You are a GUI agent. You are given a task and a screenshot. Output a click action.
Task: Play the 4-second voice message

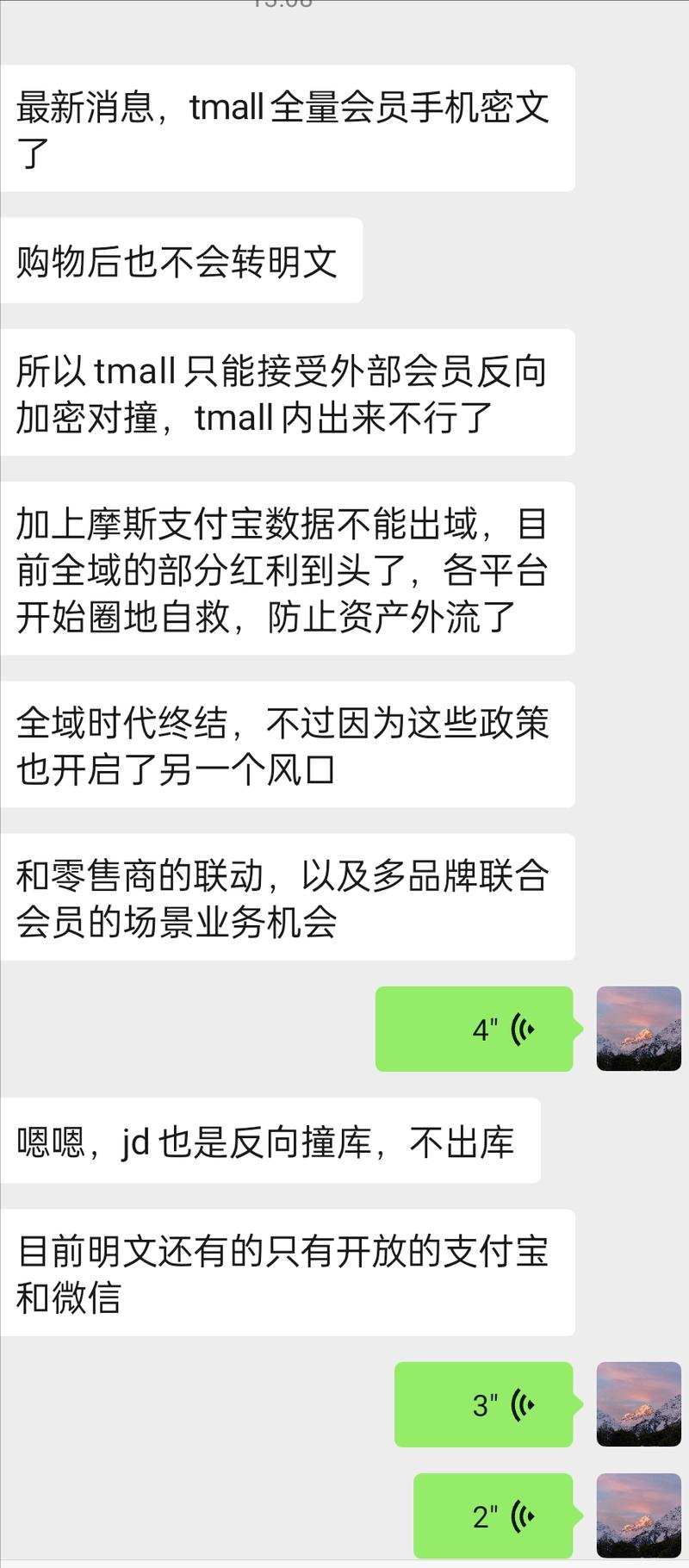tap(475, 1029)
